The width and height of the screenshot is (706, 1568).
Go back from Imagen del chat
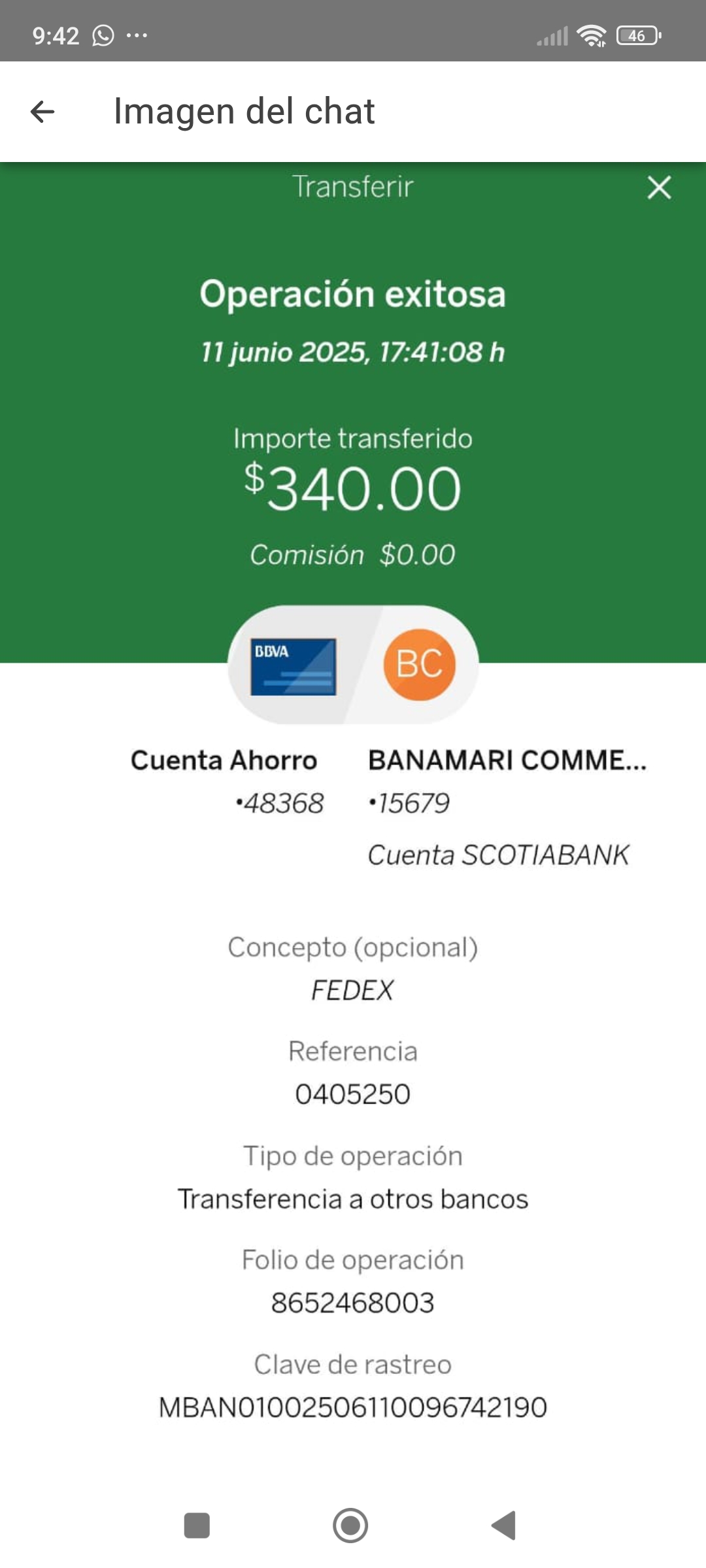[x=42, y=112]
